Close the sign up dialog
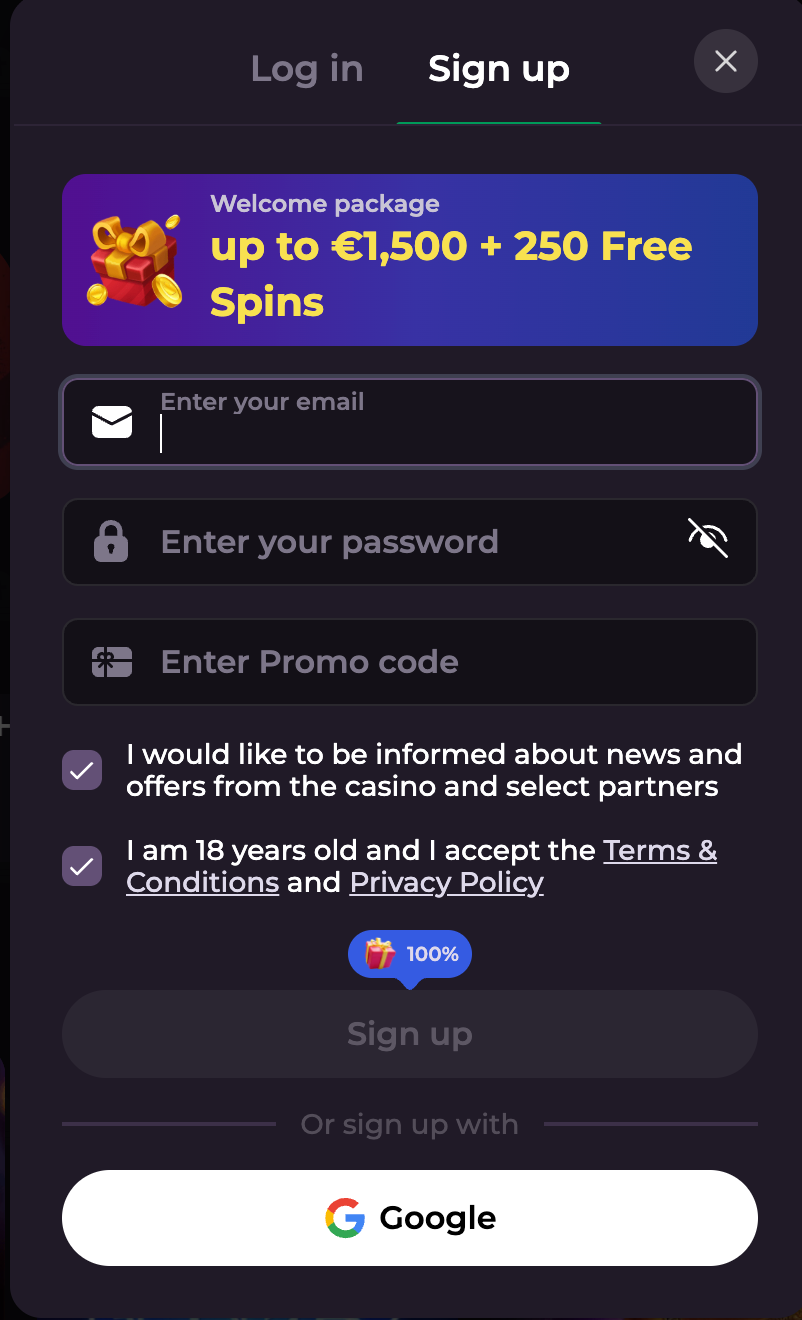This screenshot has width=802, height=1320. (725, 62)
